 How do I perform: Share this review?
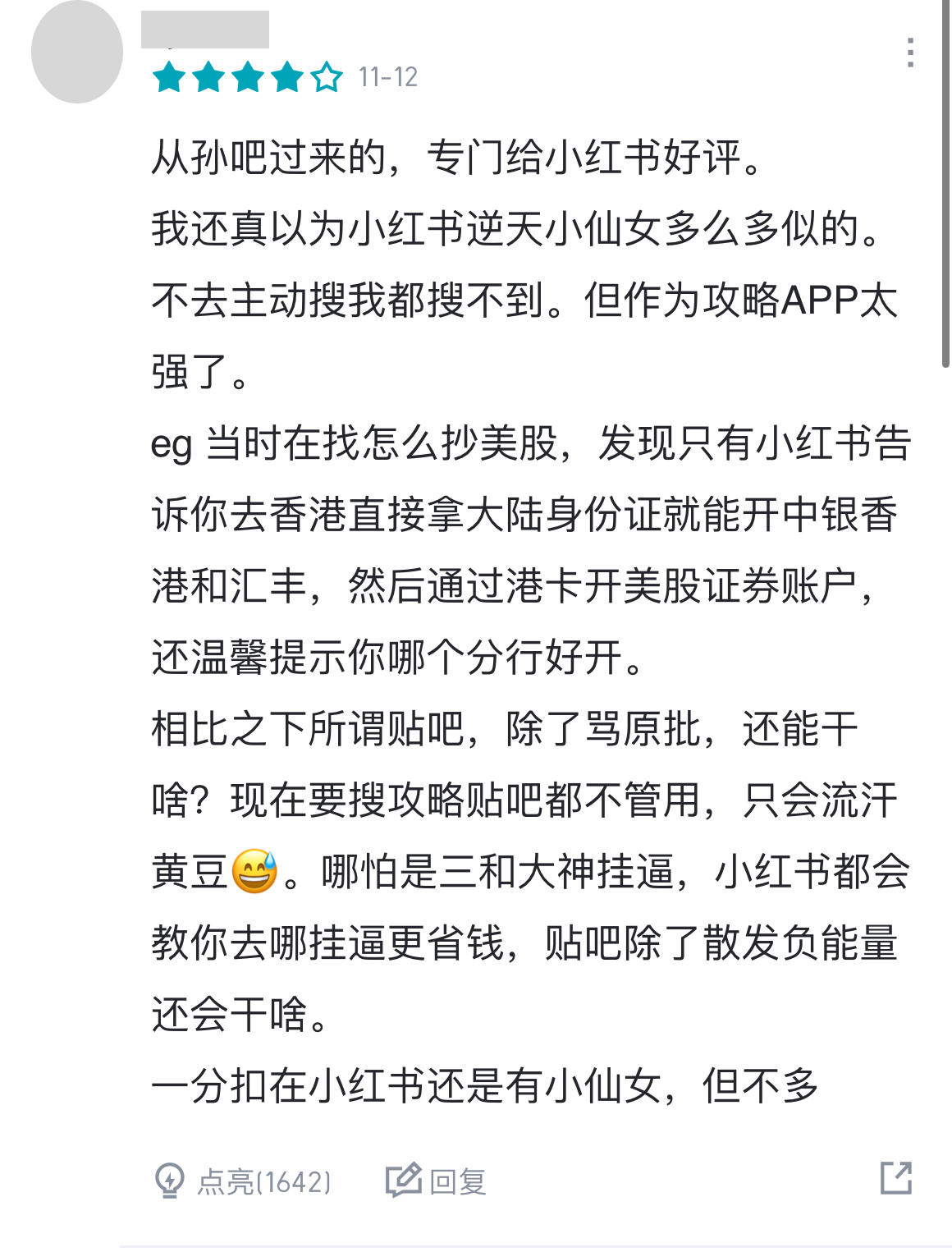(x=895, y=1178)
